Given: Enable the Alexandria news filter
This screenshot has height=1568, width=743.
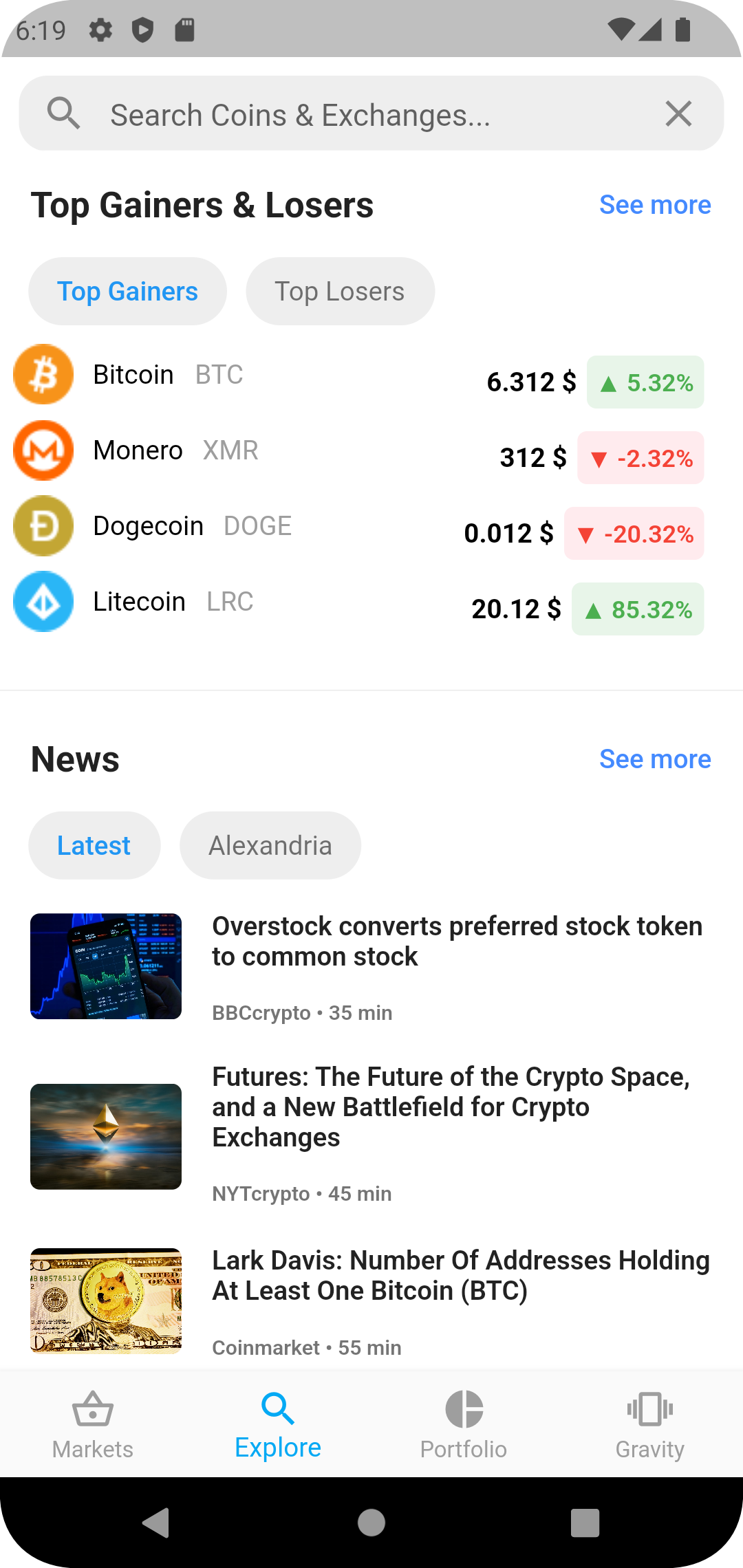Looking at the screenshot, I should click(270, 845).
